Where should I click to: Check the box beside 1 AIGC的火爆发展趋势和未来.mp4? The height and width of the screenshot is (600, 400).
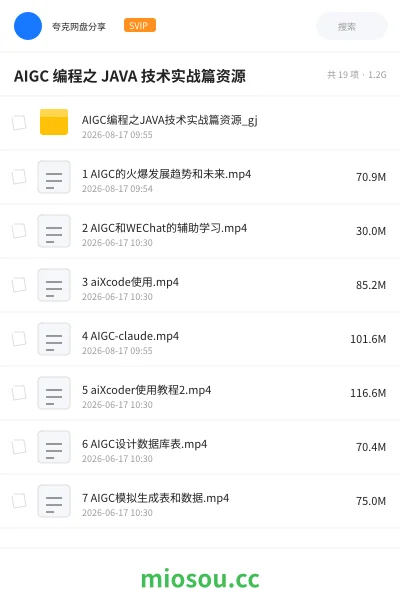pos(19,177)
